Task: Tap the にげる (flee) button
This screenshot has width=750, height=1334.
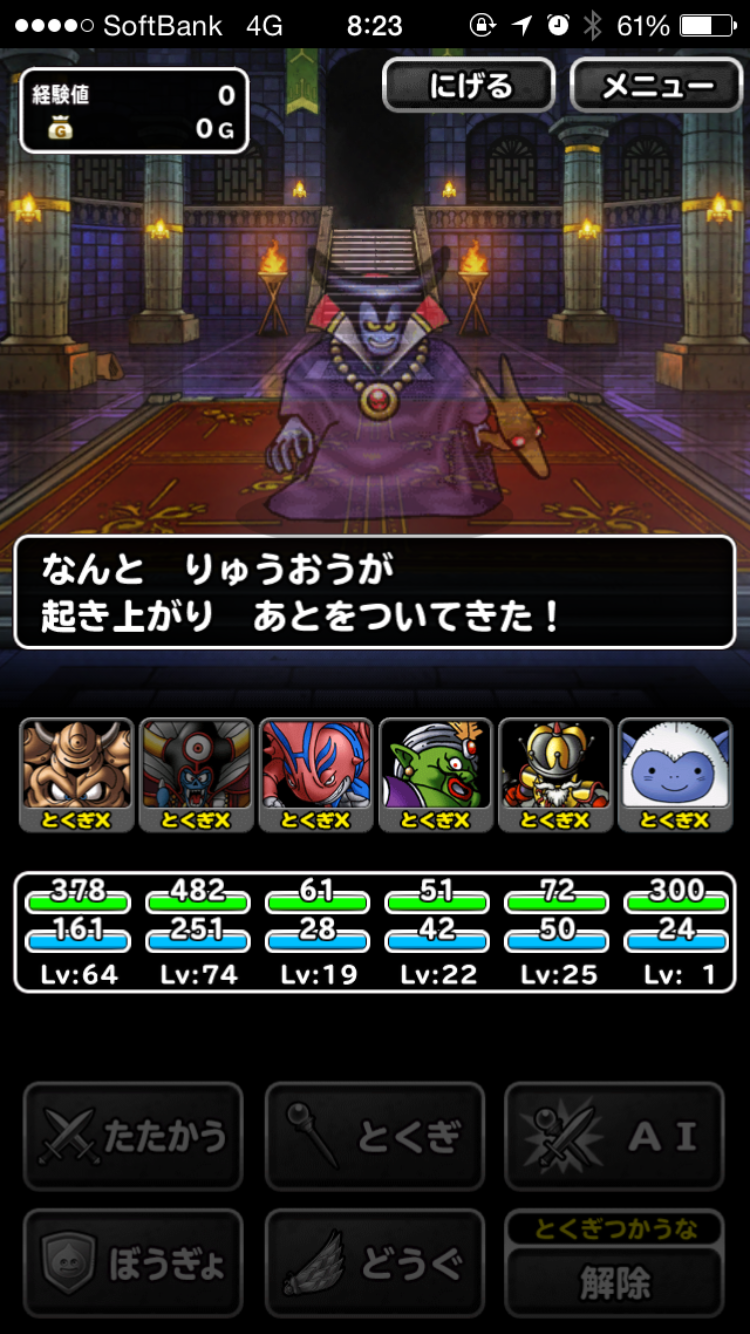Action: pos(468,85)
